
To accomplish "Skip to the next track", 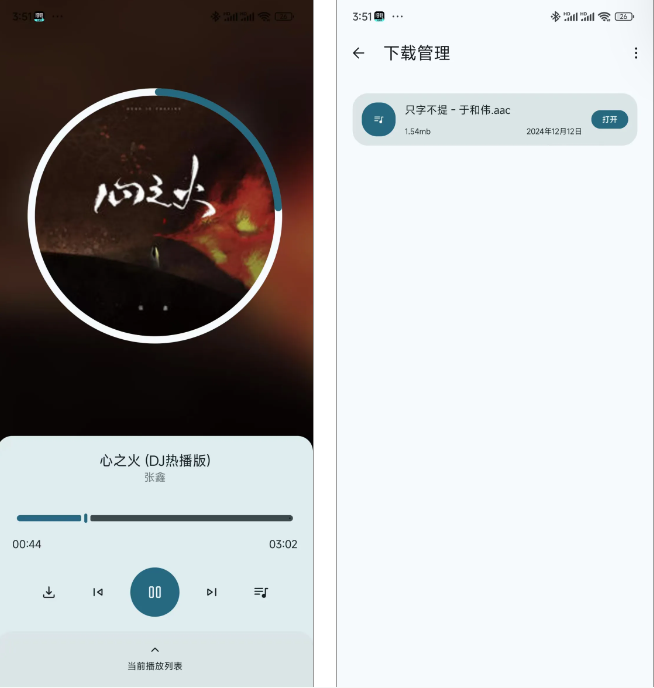I will [211, 592].
